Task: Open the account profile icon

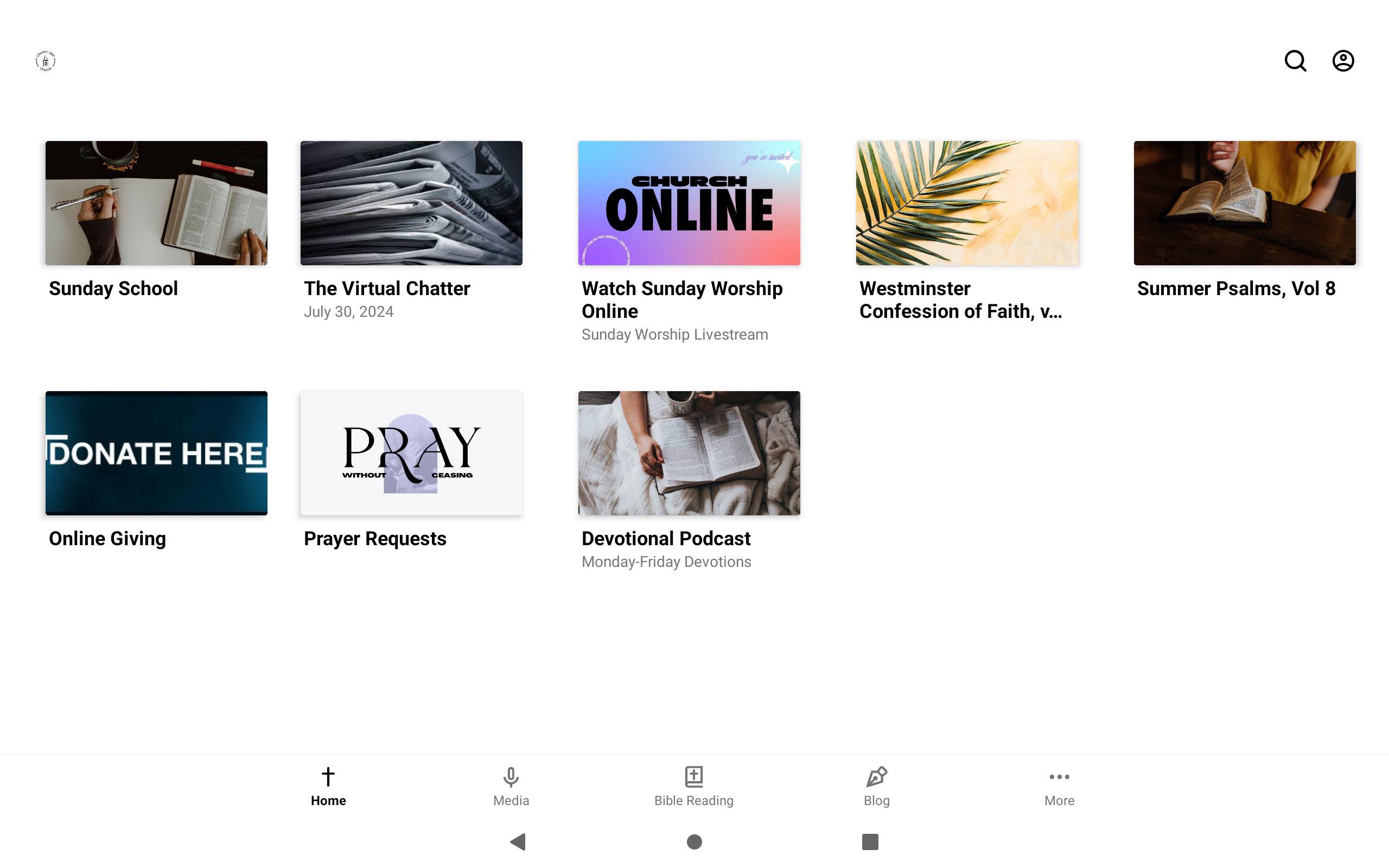Action: [1342, 61]
